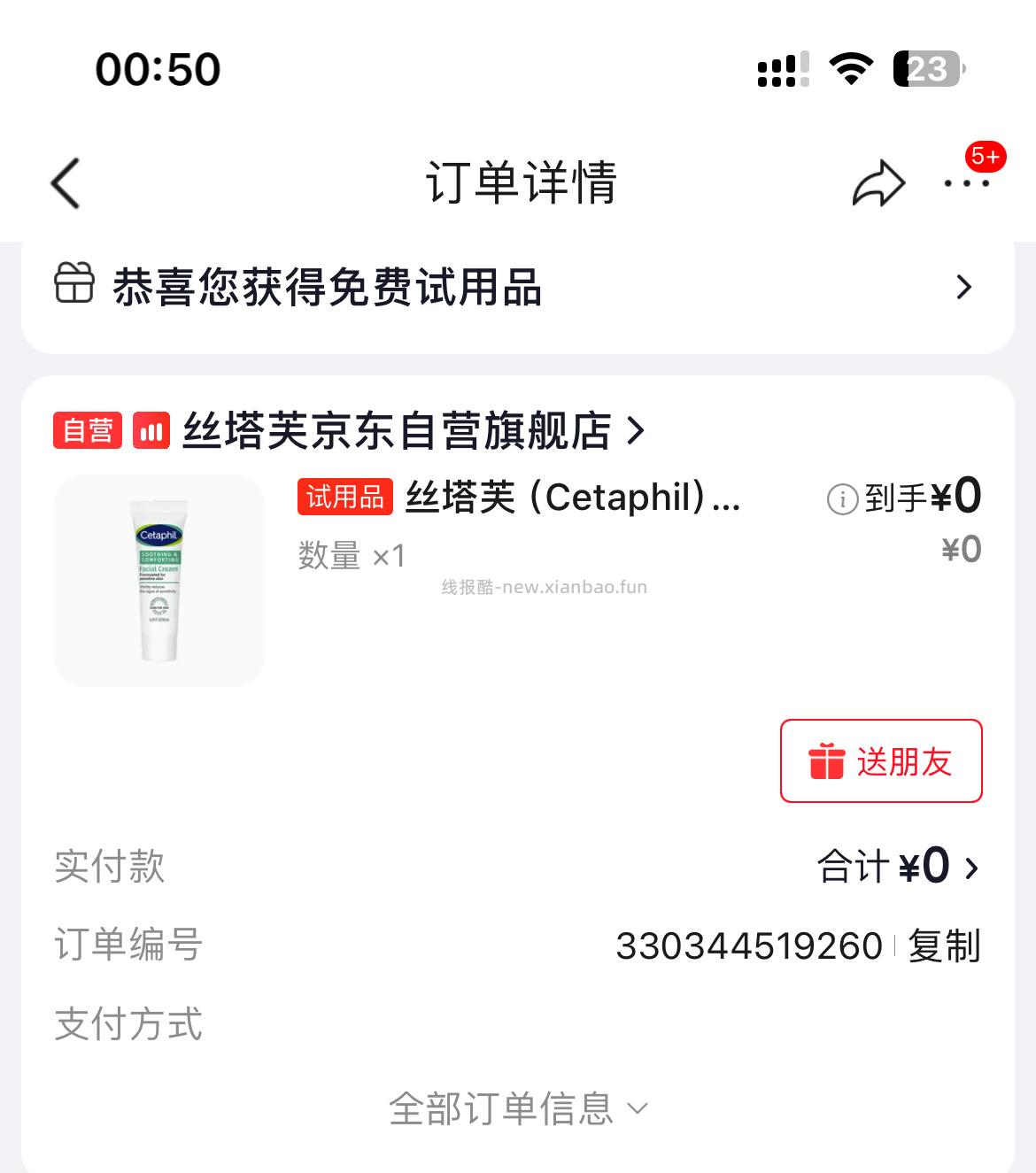Tap the red gift icon inside the 送朋友 button
Viewport: 1036px width, 1173px height.
[x=825, y=760]
